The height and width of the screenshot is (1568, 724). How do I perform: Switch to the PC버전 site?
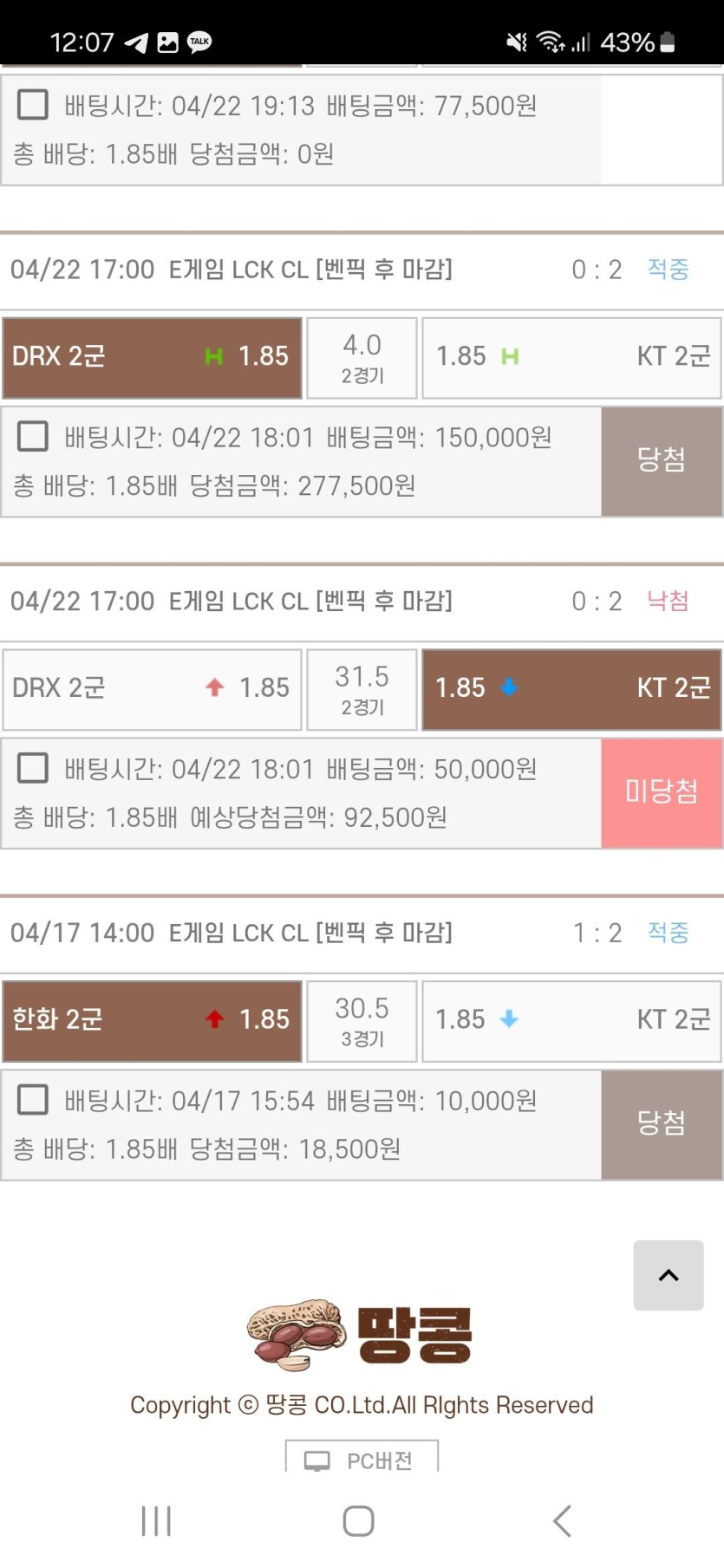click(x=362, y=1460)
